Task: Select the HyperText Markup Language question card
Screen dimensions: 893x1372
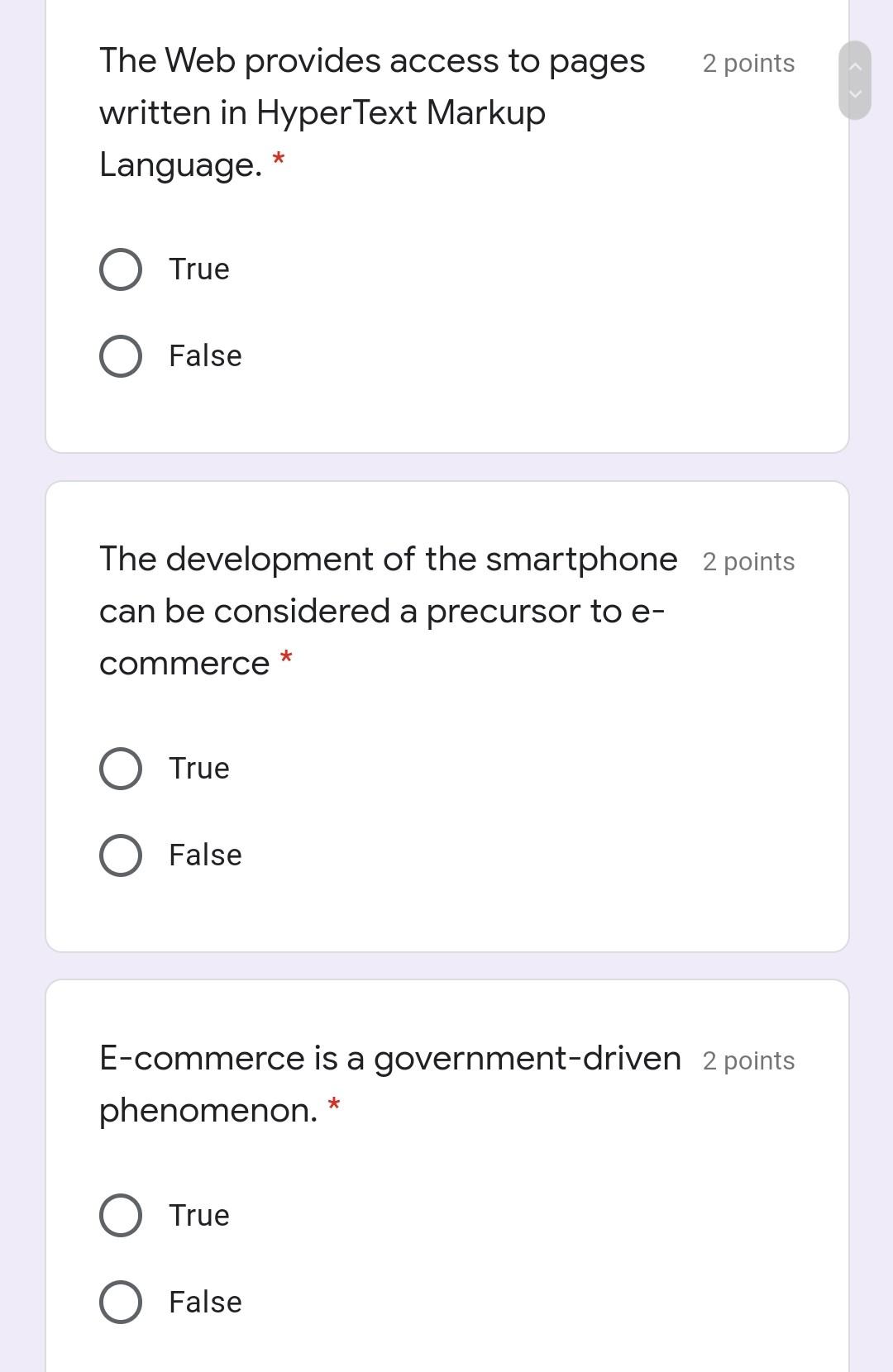Action: click(x=446, y=223)
